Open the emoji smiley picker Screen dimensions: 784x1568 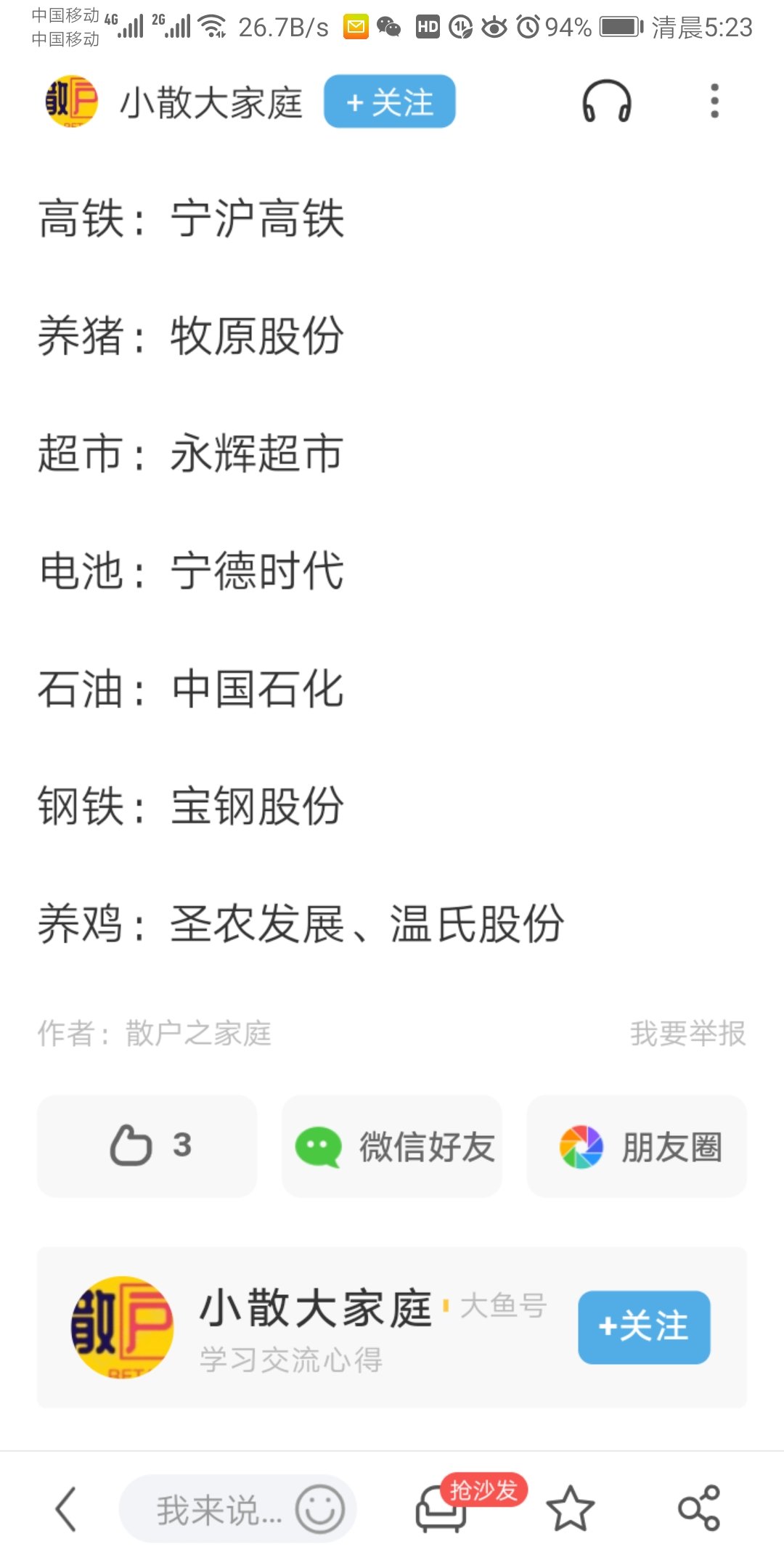[x=319, y=1509]
